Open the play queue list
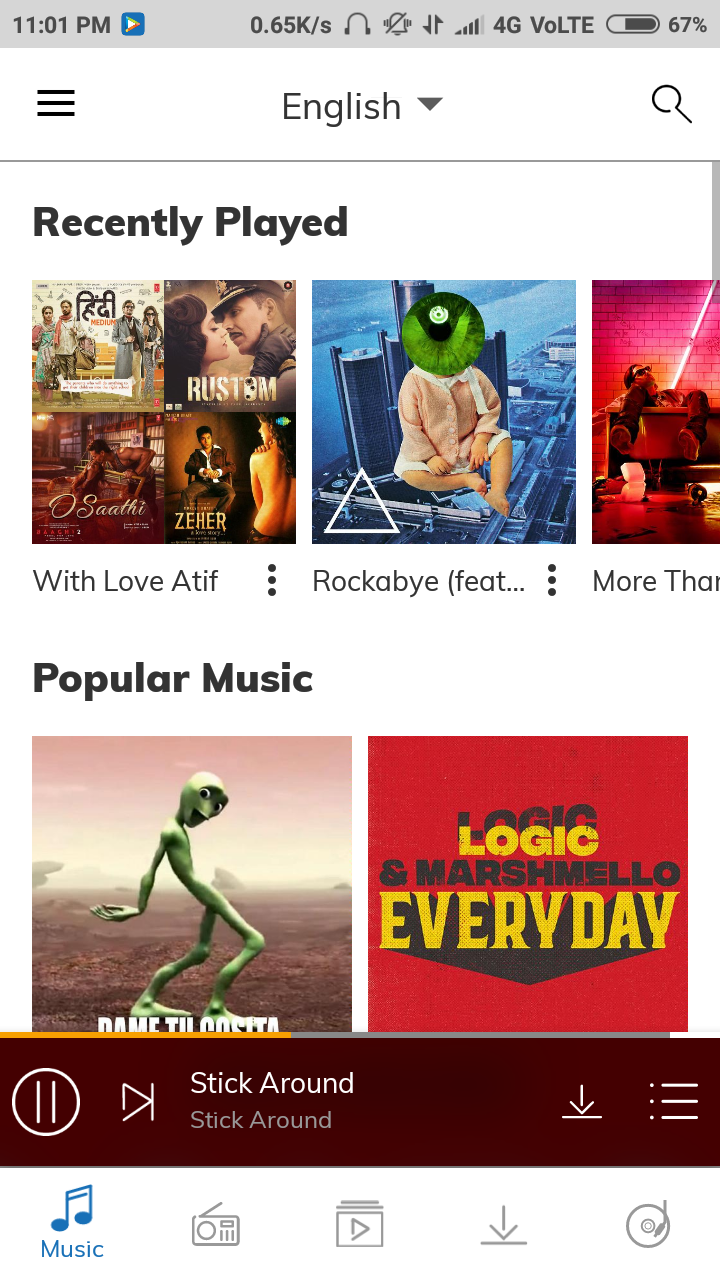 673,1102
